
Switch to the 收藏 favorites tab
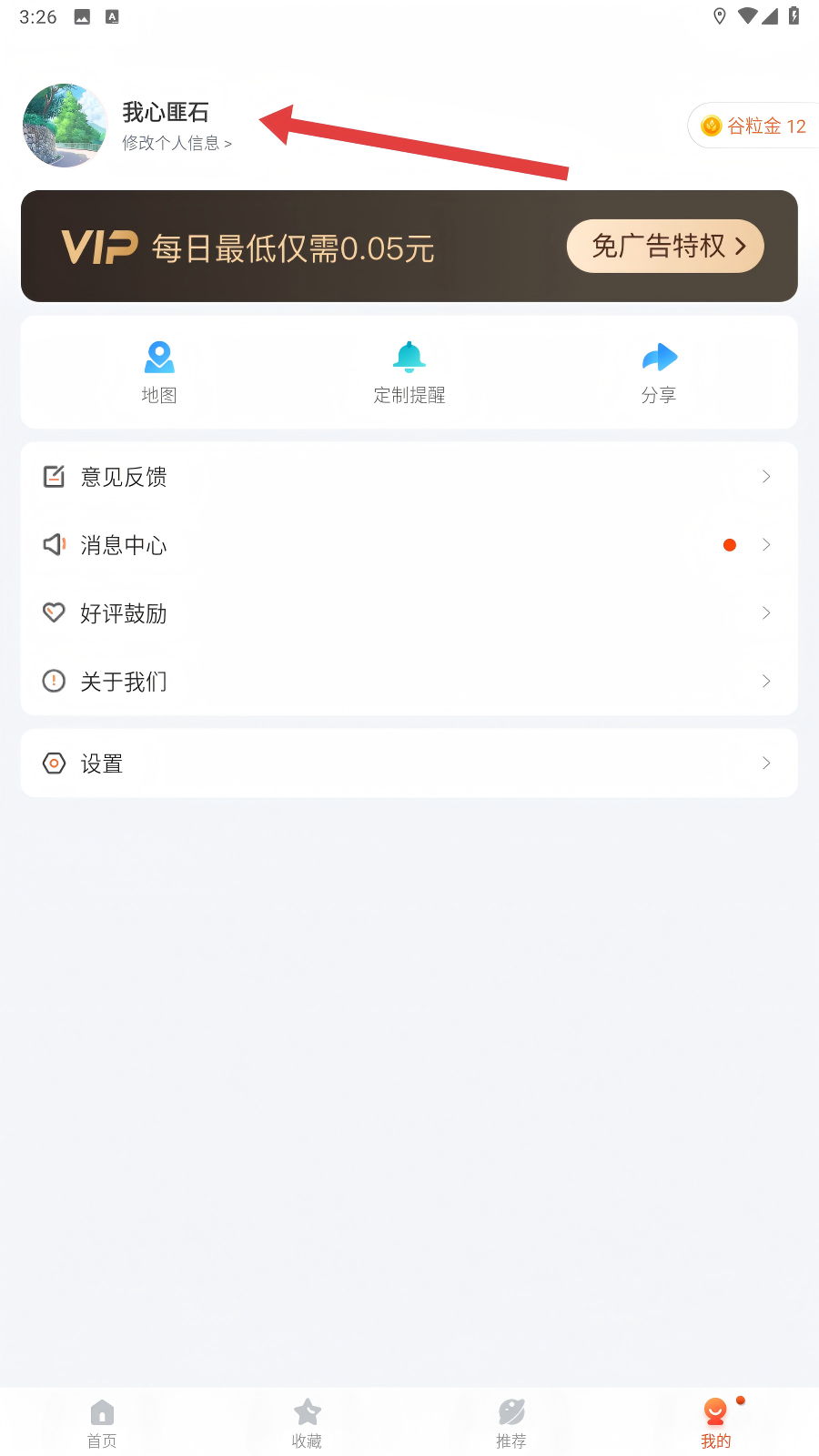[x=307, y=1423]
